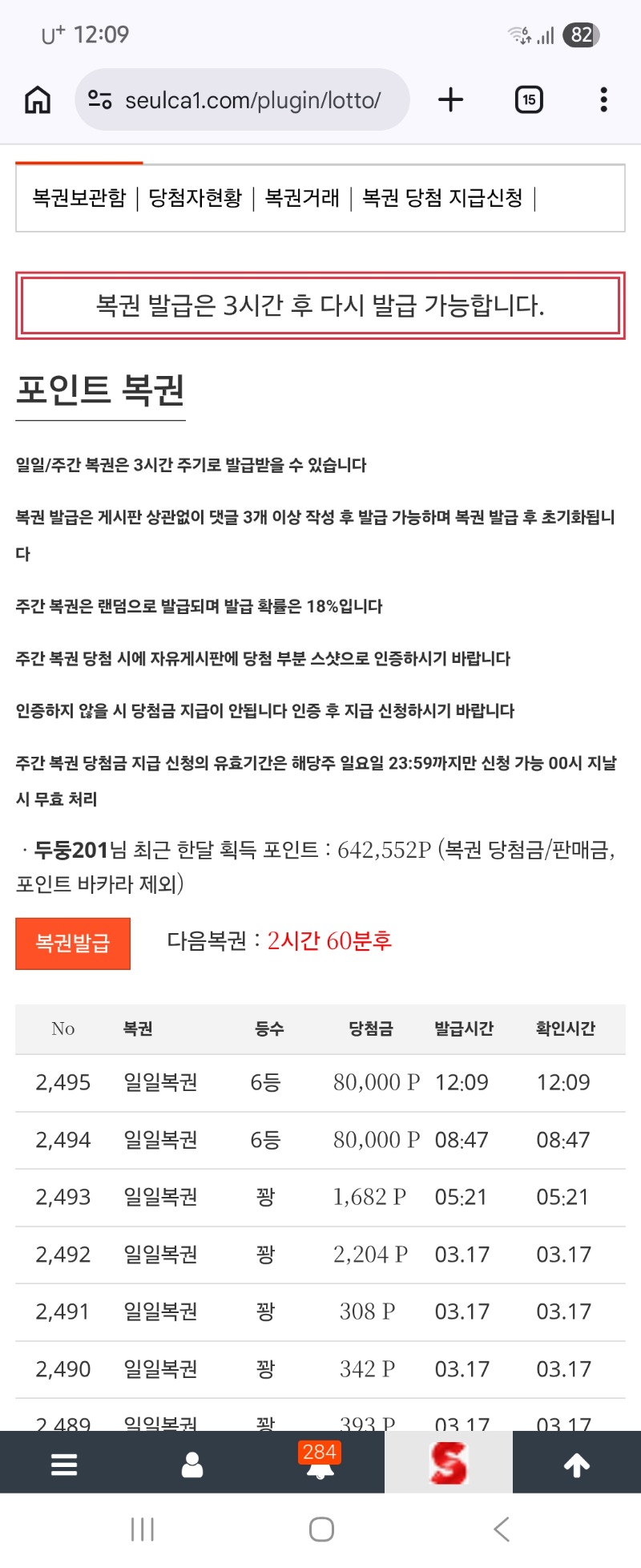
Task: Open 복권보관함 link
Action: click(79, 198)
